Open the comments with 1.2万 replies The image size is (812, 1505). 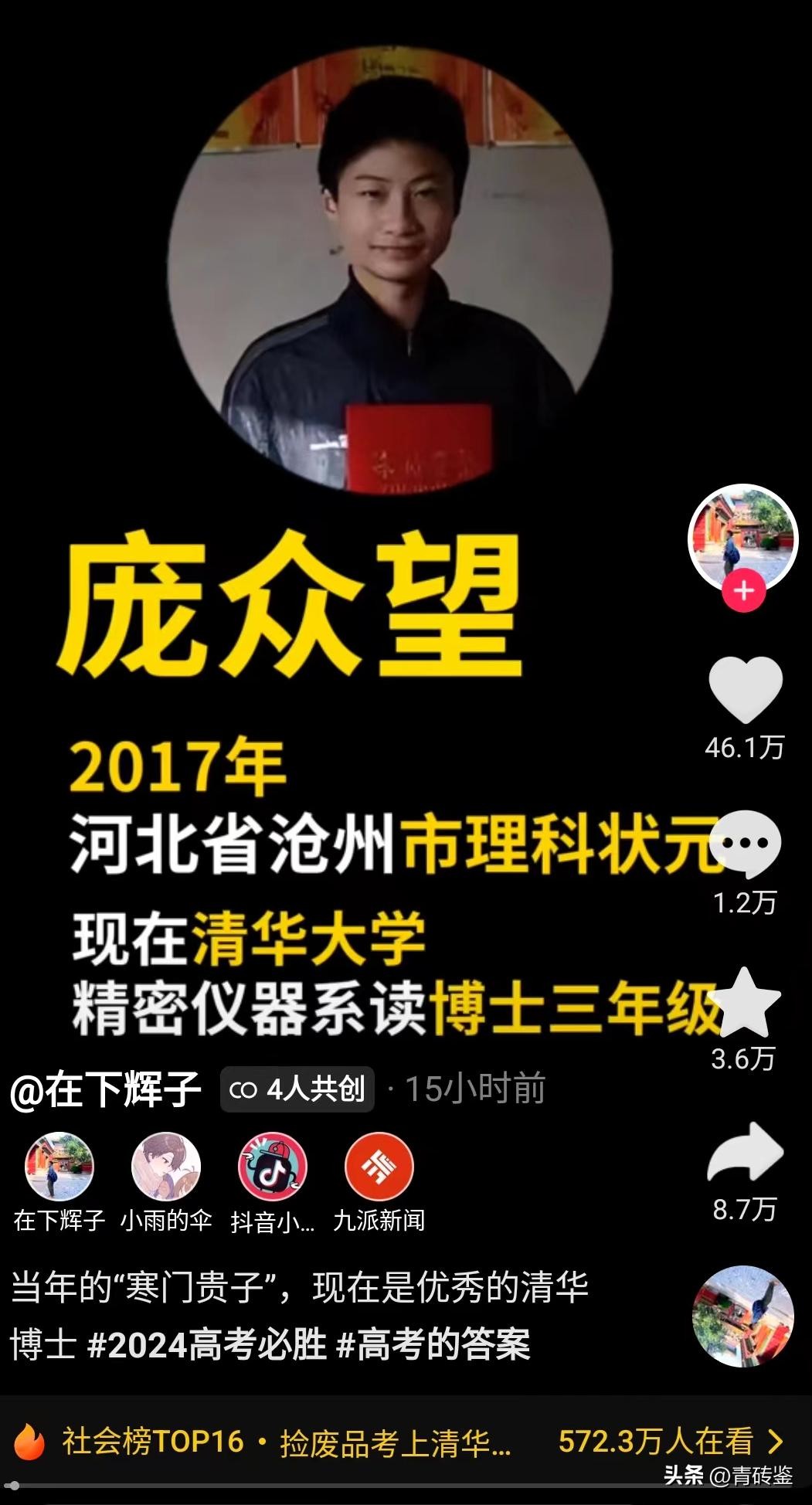746,844
